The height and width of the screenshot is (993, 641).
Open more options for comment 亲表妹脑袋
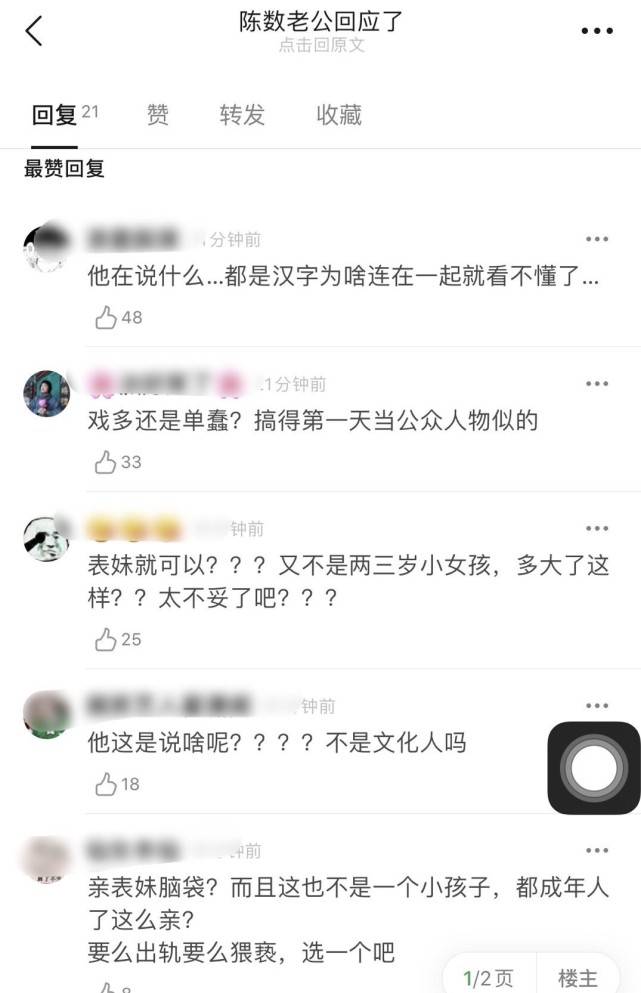coord(597,851)
